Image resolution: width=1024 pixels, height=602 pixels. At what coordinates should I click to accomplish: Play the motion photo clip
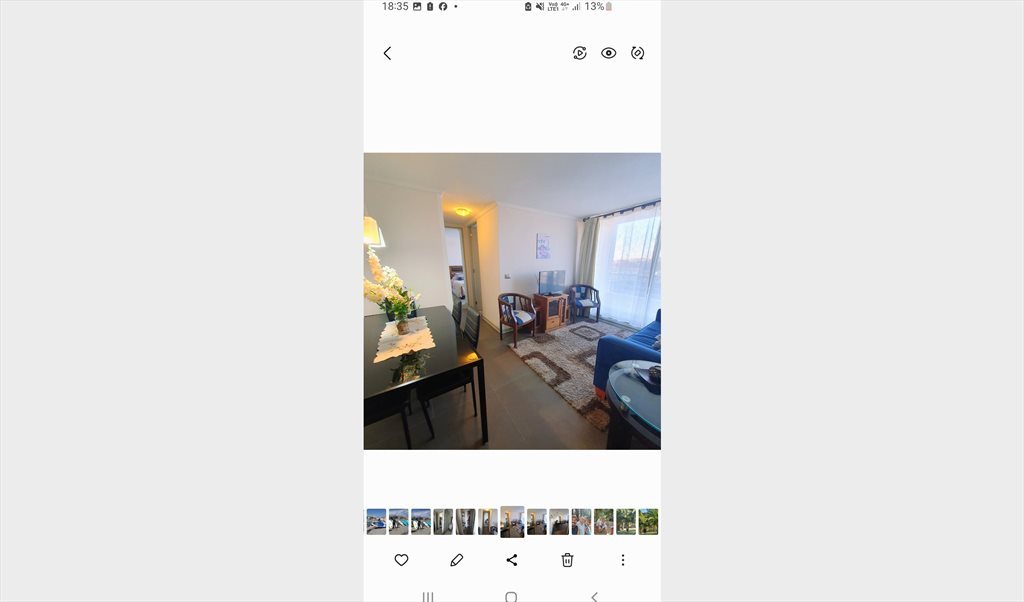[579, 53]
